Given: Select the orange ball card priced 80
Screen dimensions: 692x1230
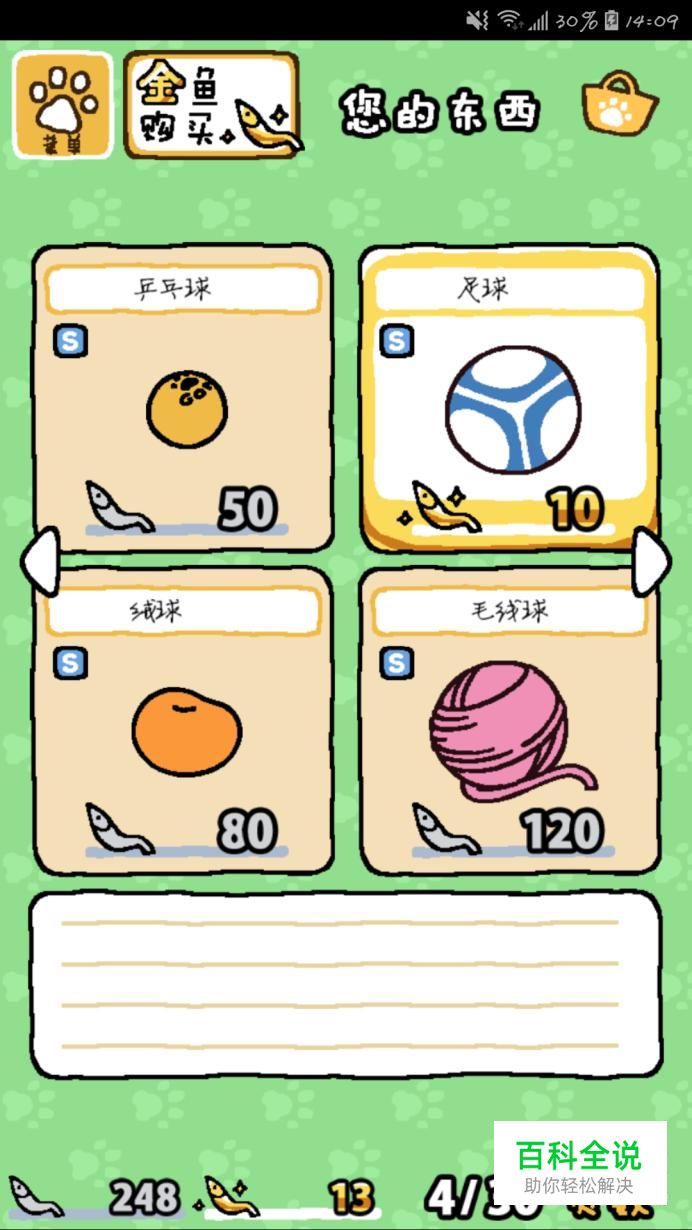Looking at the screenshot, I should click(x=183, y=722).
